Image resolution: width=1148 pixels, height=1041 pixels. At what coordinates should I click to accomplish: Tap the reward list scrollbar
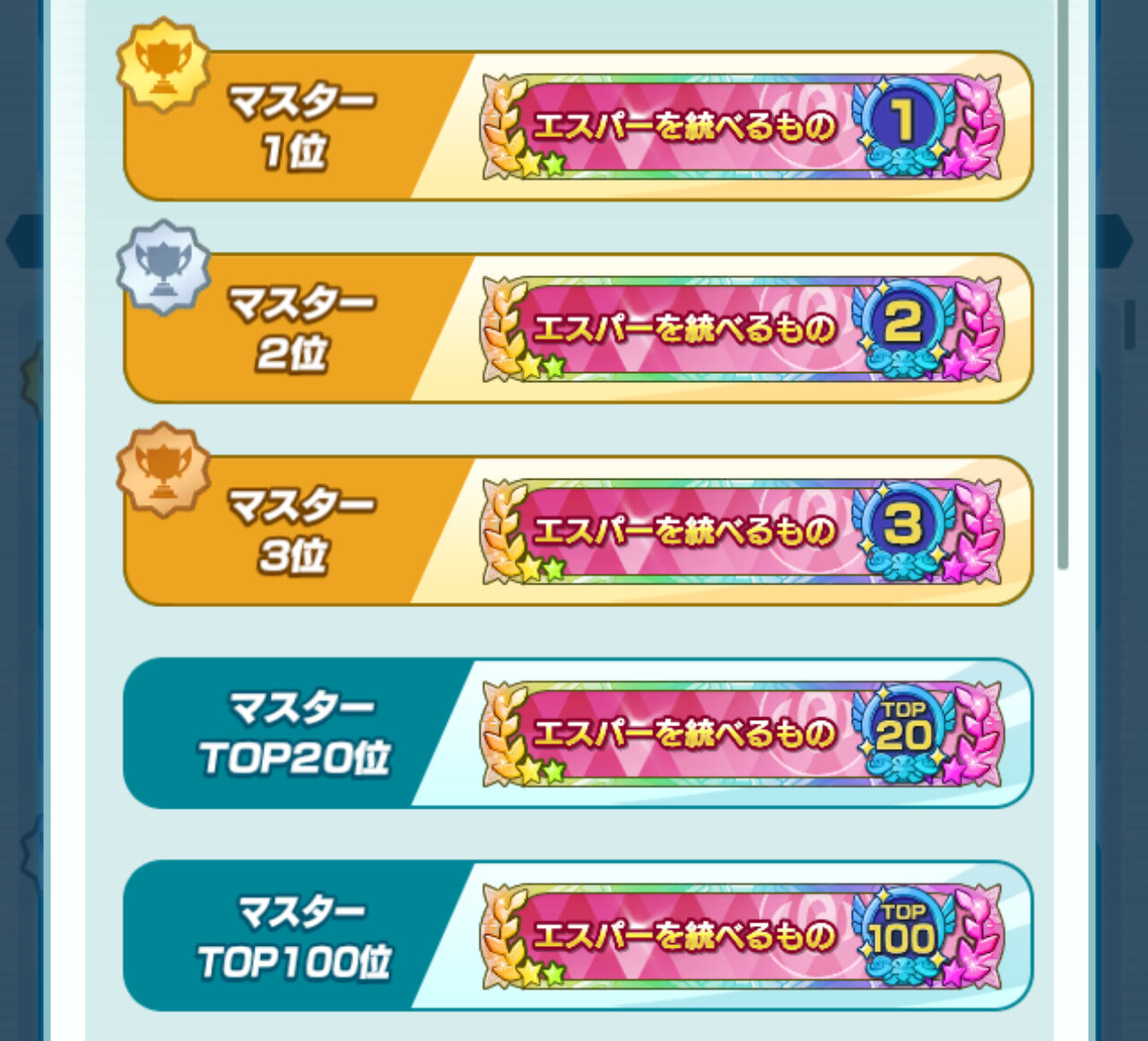point(1063,287)
